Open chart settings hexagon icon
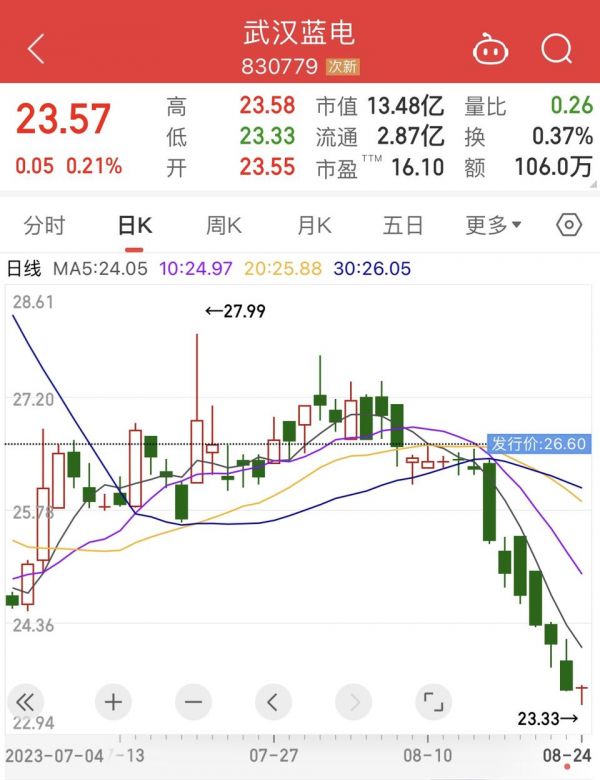The width and height of the screenshot is (600, 780). [568, 225]
